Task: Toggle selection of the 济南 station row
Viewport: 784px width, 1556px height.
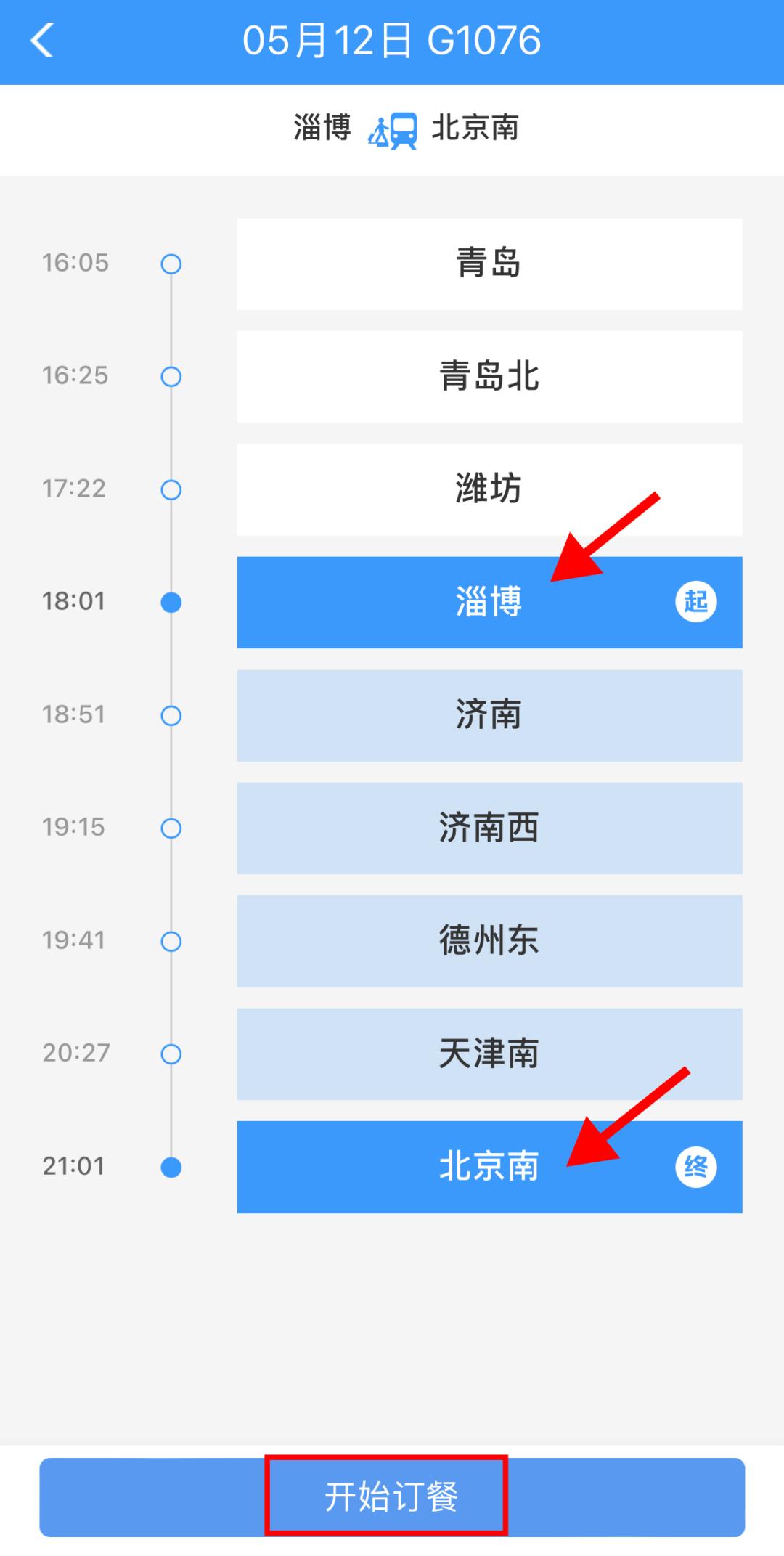Action: click(489, 716)
